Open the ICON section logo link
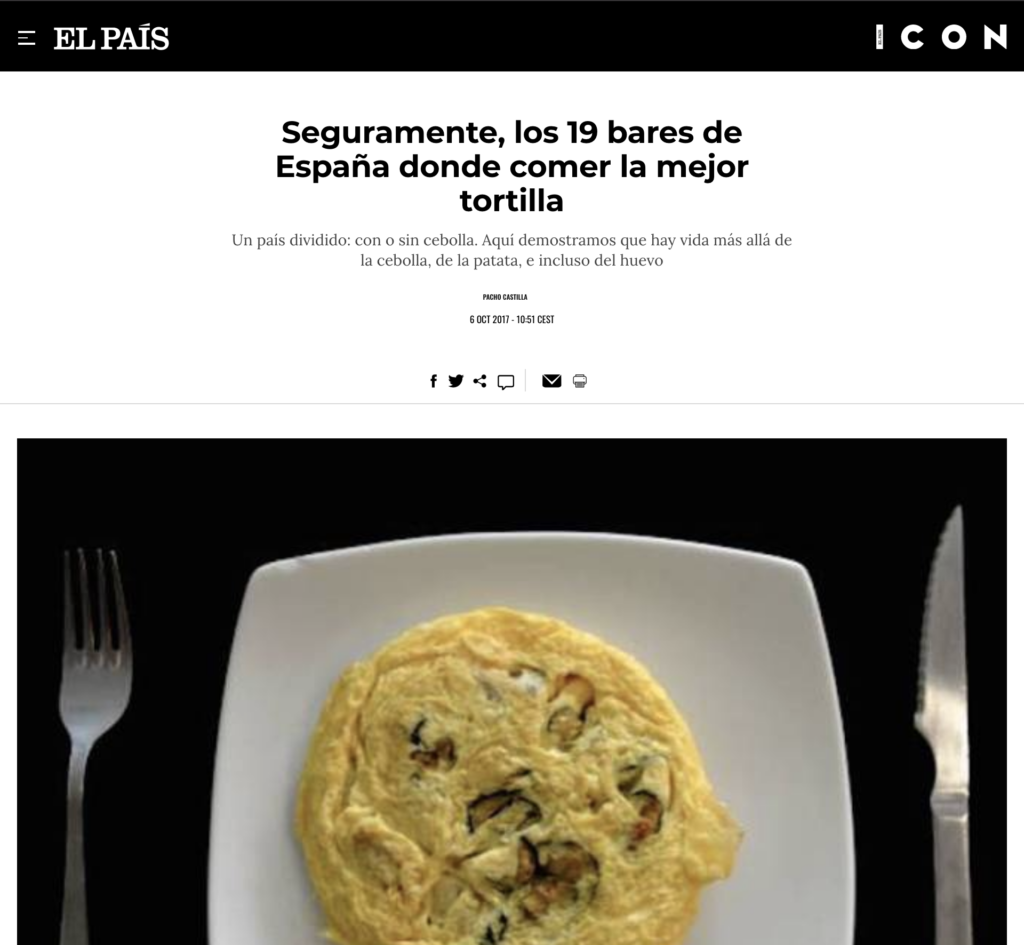The height and width of the screenshot is (945, 1024). (x=942, y=37)
